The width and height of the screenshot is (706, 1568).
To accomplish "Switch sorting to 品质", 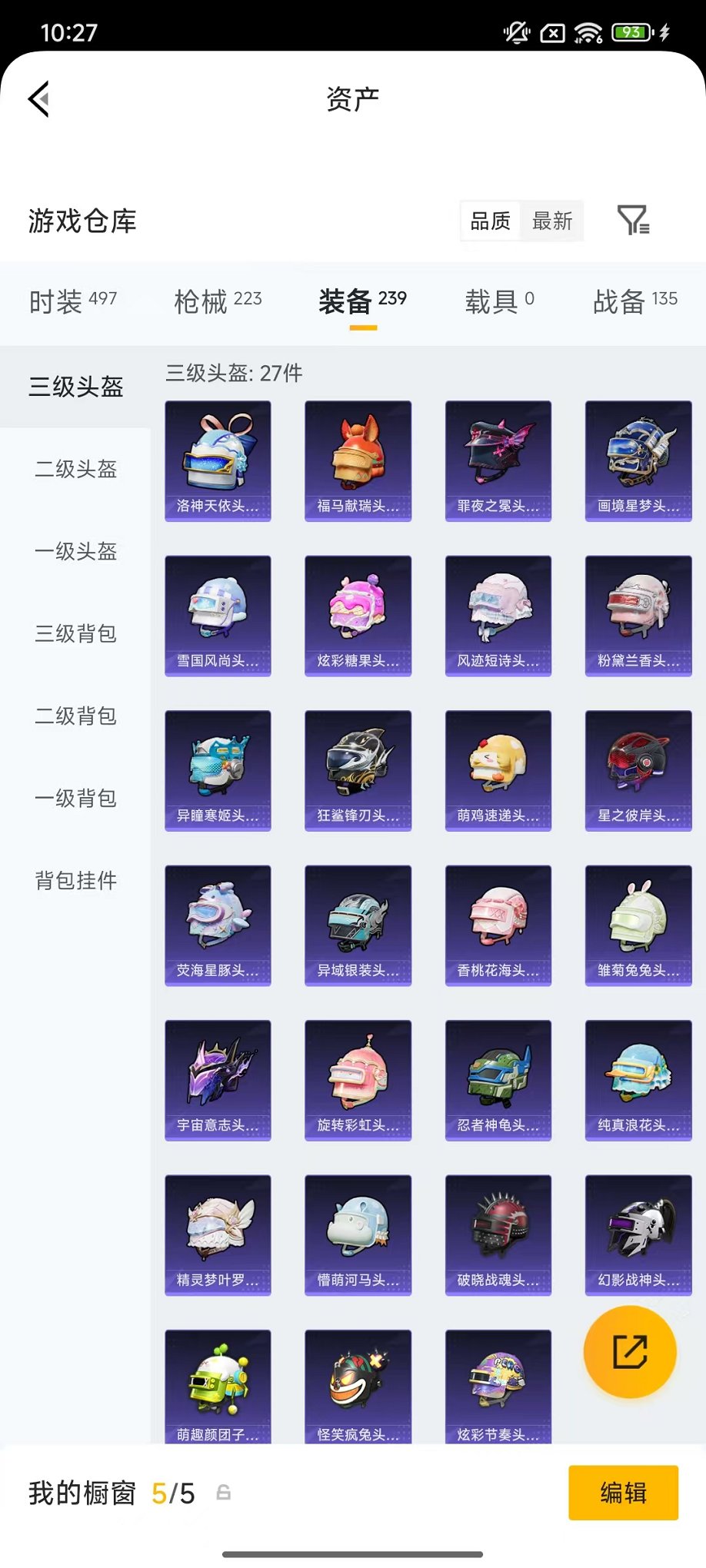I will coord(489,221).
